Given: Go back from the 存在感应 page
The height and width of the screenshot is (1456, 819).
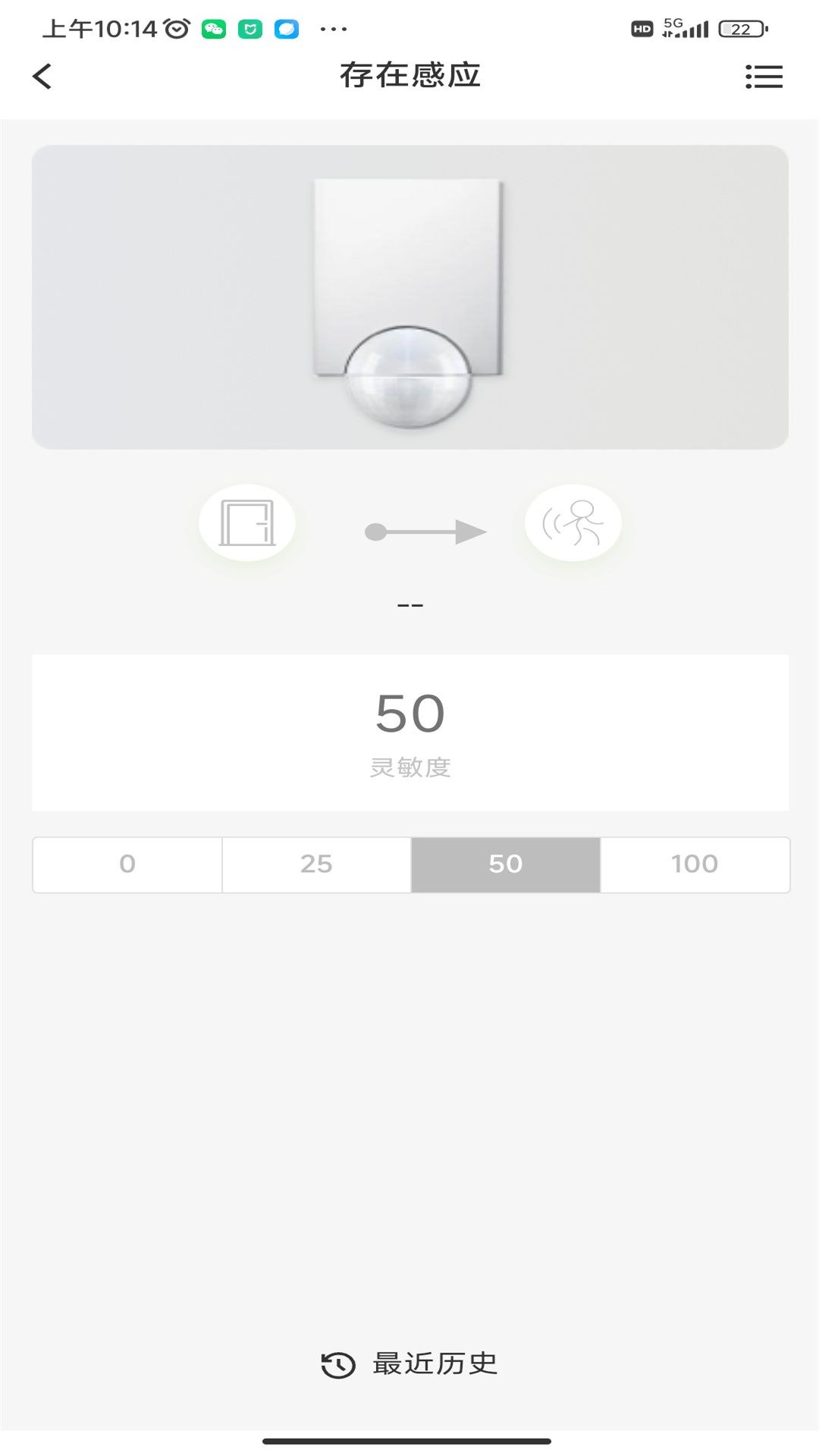Looking at the screenshot, I should 42,76.
